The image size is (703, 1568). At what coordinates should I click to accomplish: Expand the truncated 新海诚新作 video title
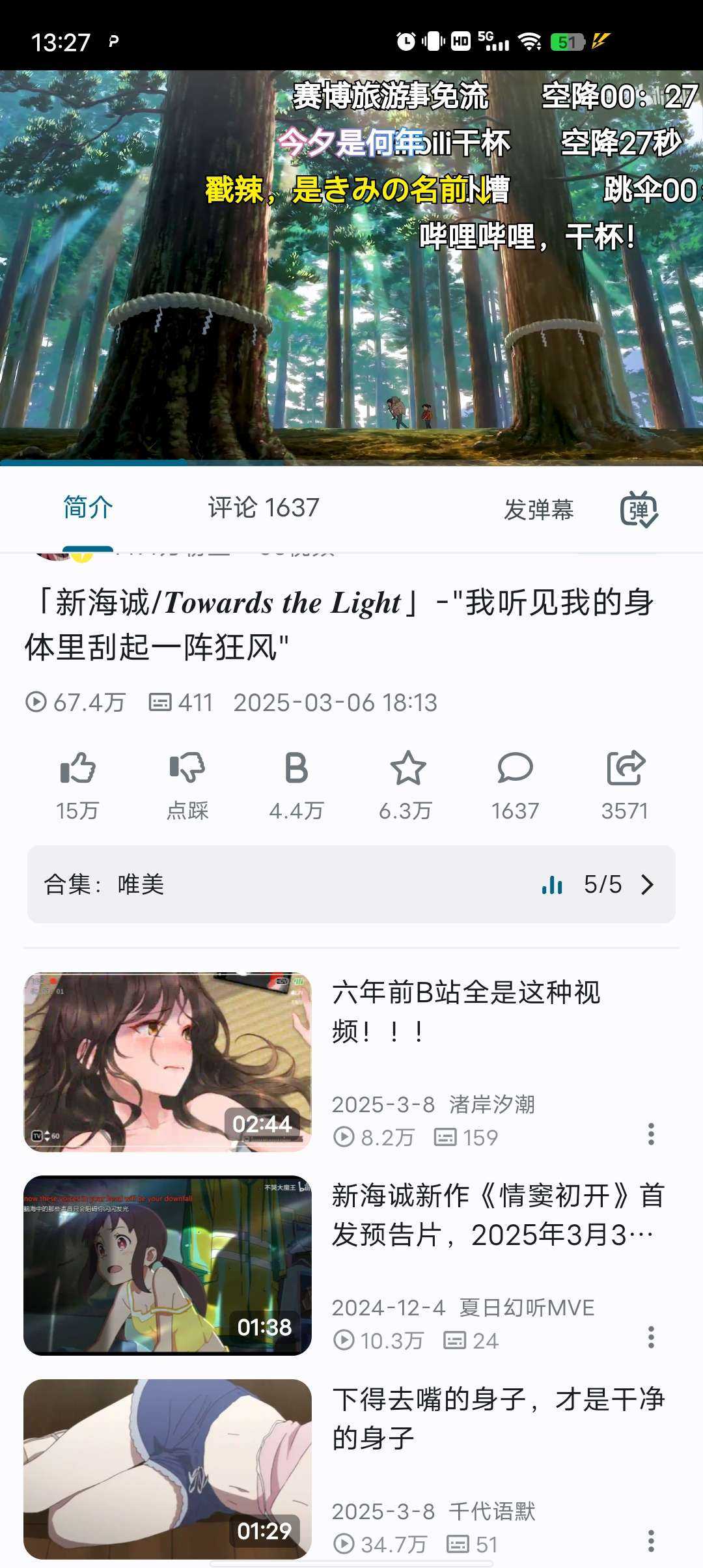[x=497, y=1235]
